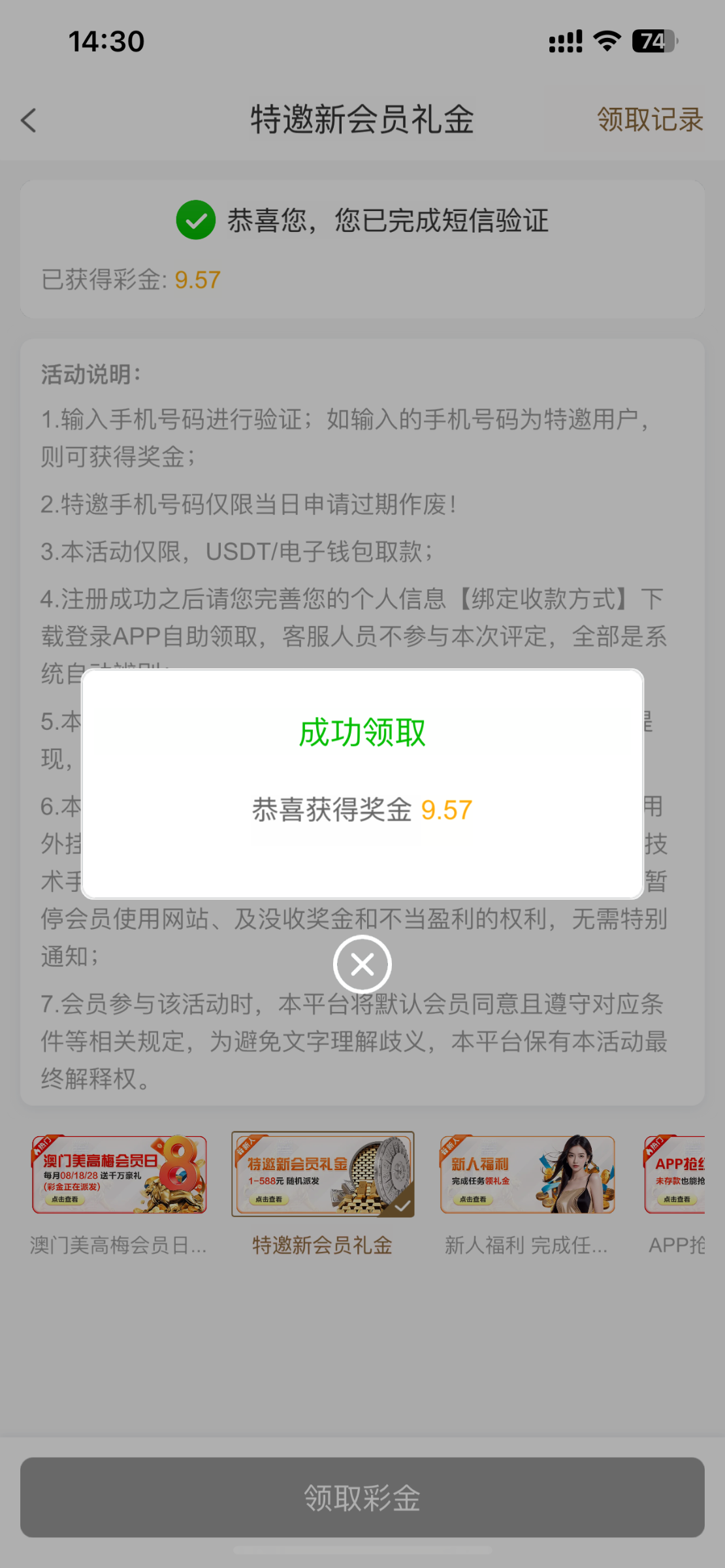Screen dimensions: 725x1568
Task: Tap the 特邀新会员礼金 page title
Action: click(362, 119)
